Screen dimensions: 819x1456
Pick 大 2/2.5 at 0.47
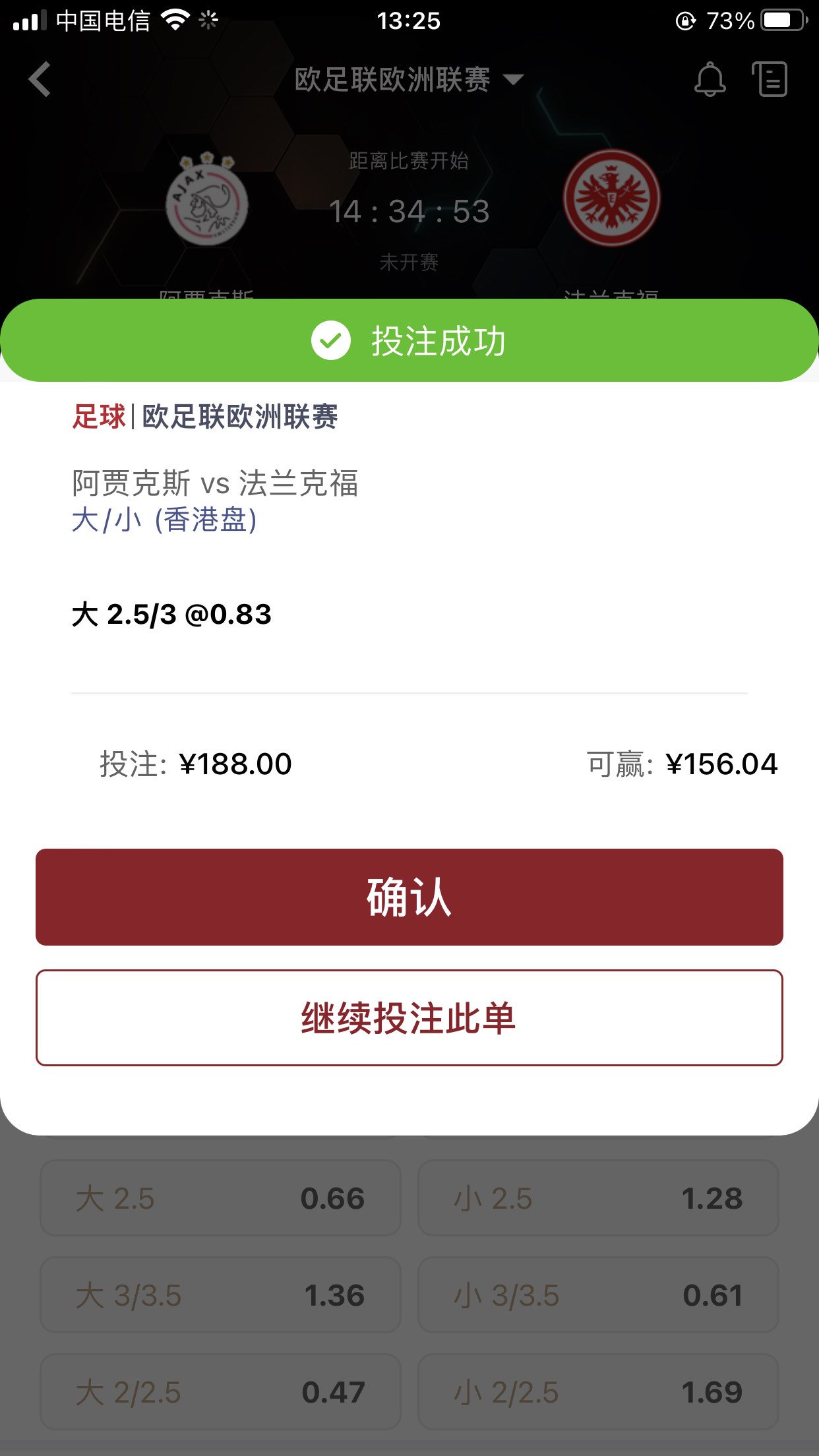[x=220, y=1392]
